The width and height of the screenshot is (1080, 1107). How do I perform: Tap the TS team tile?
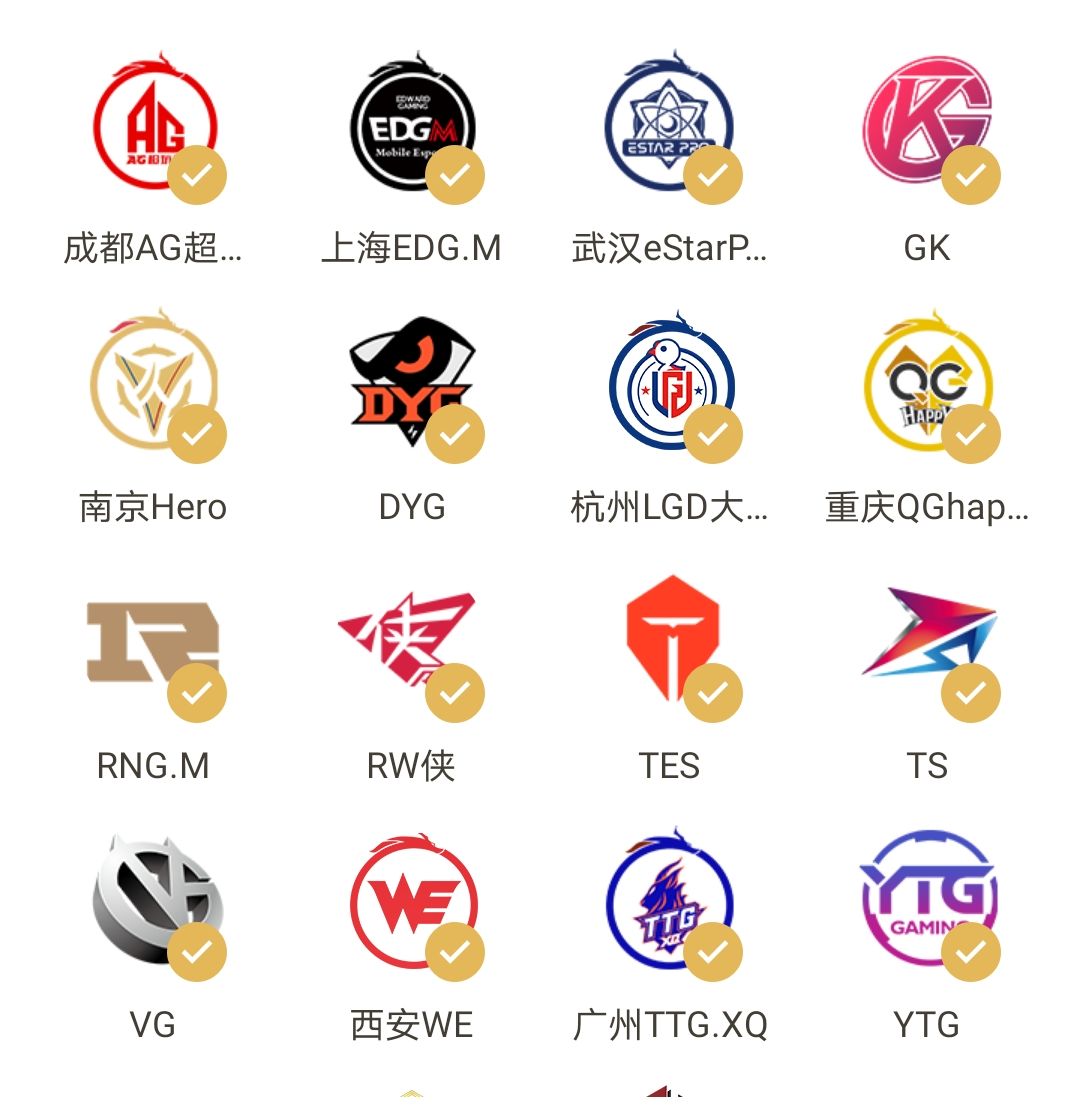(927, 642)
